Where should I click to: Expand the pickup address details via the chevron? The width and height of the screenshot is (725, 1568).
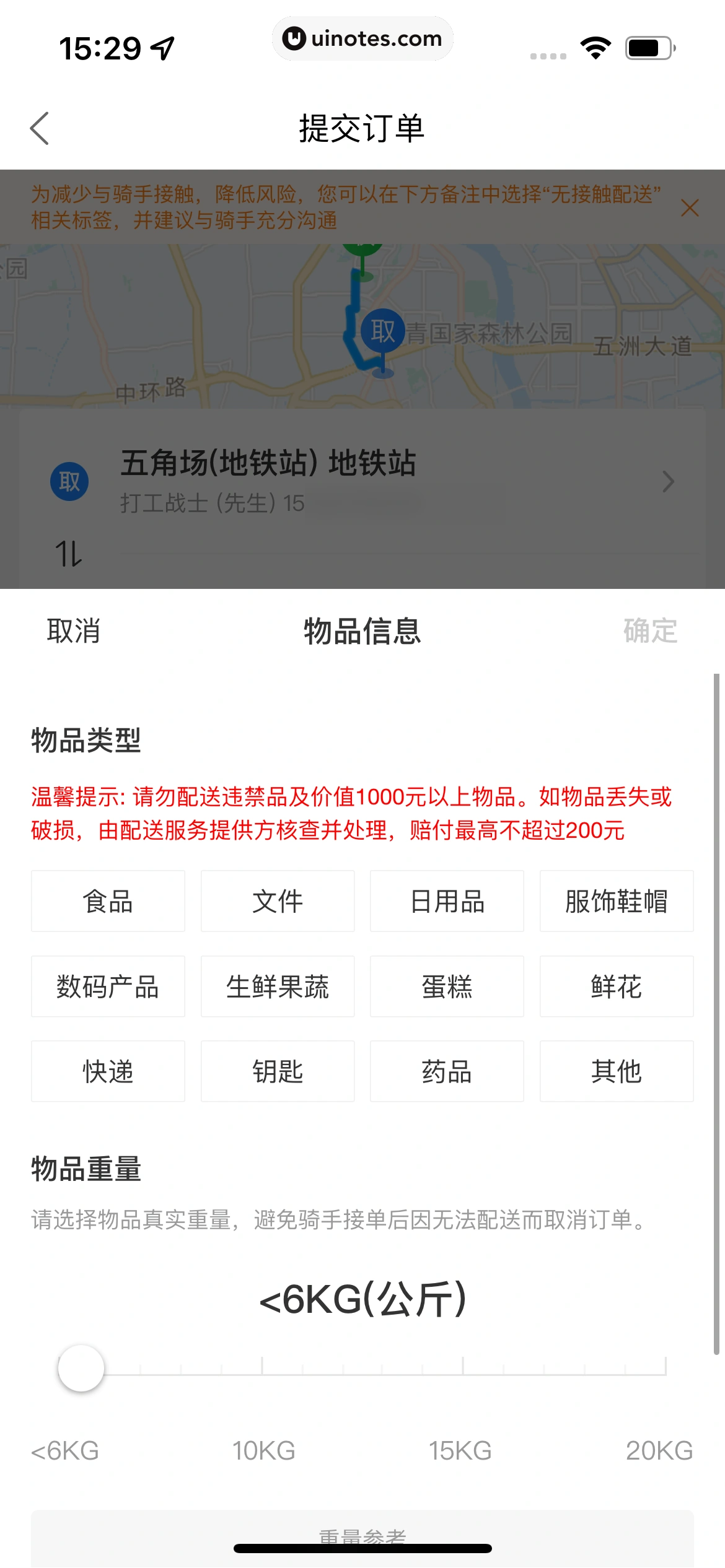point(667,482)
